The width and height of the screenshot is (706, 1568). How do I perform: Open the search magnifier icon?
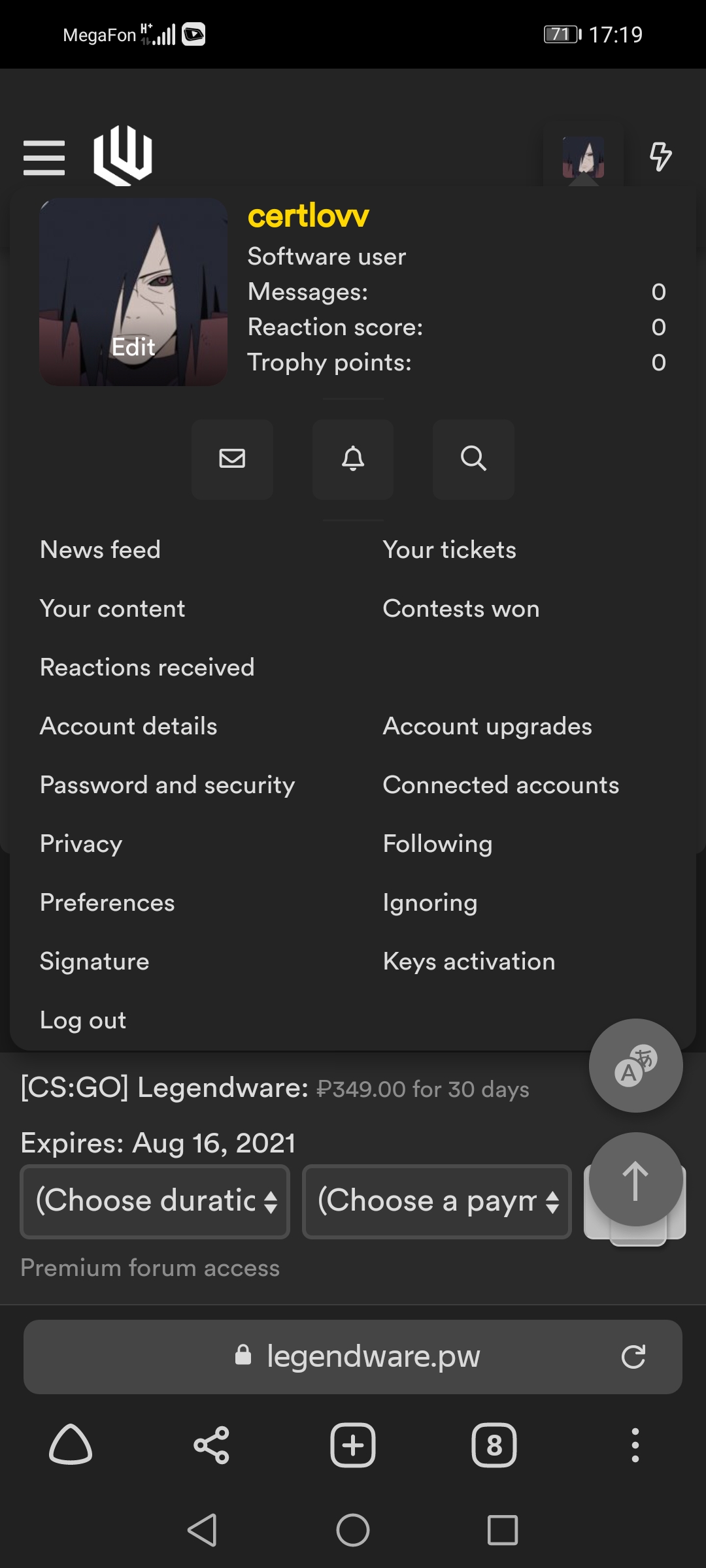[473, 459]
